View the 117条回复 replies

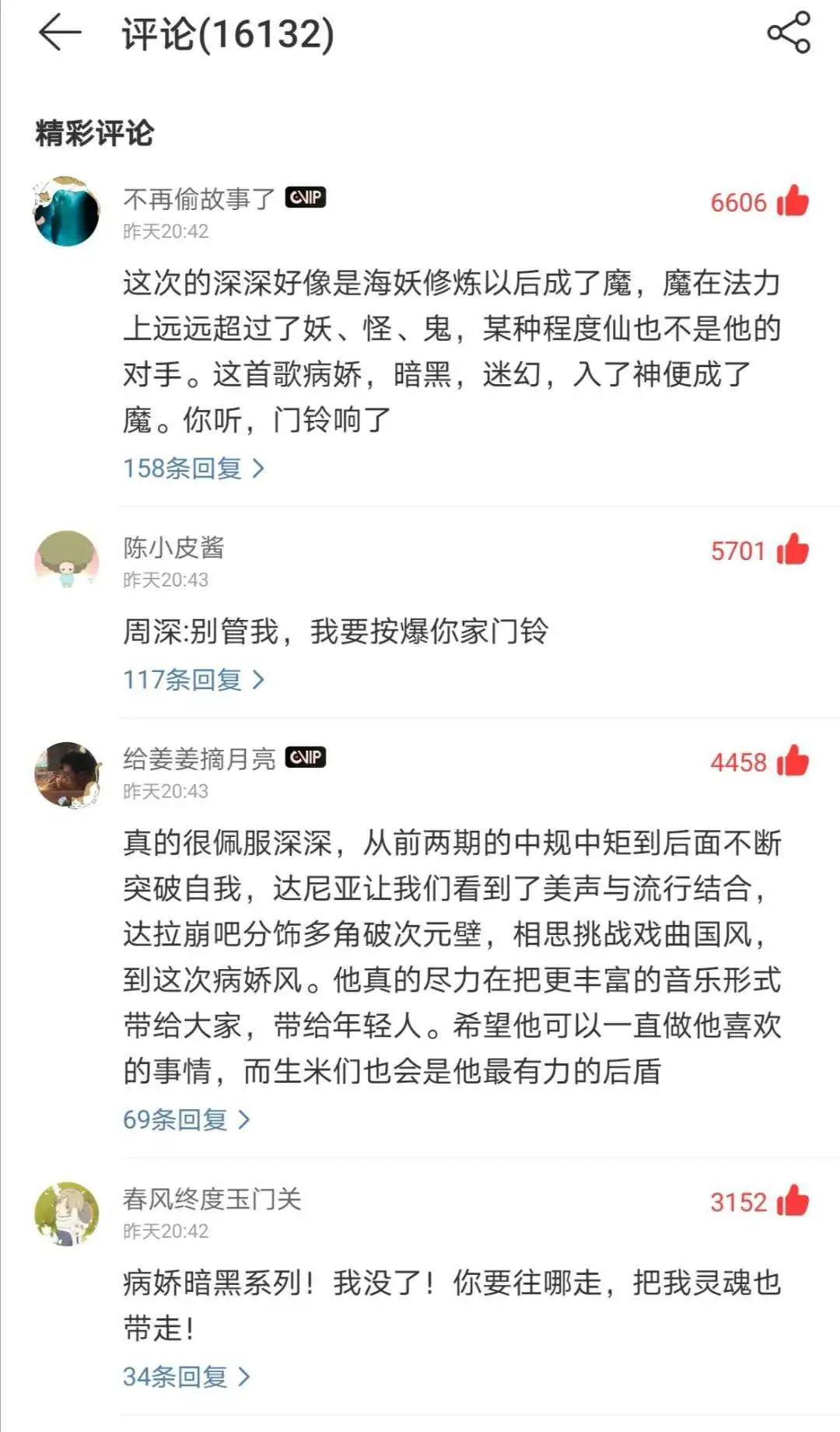[x=194, y=680]
